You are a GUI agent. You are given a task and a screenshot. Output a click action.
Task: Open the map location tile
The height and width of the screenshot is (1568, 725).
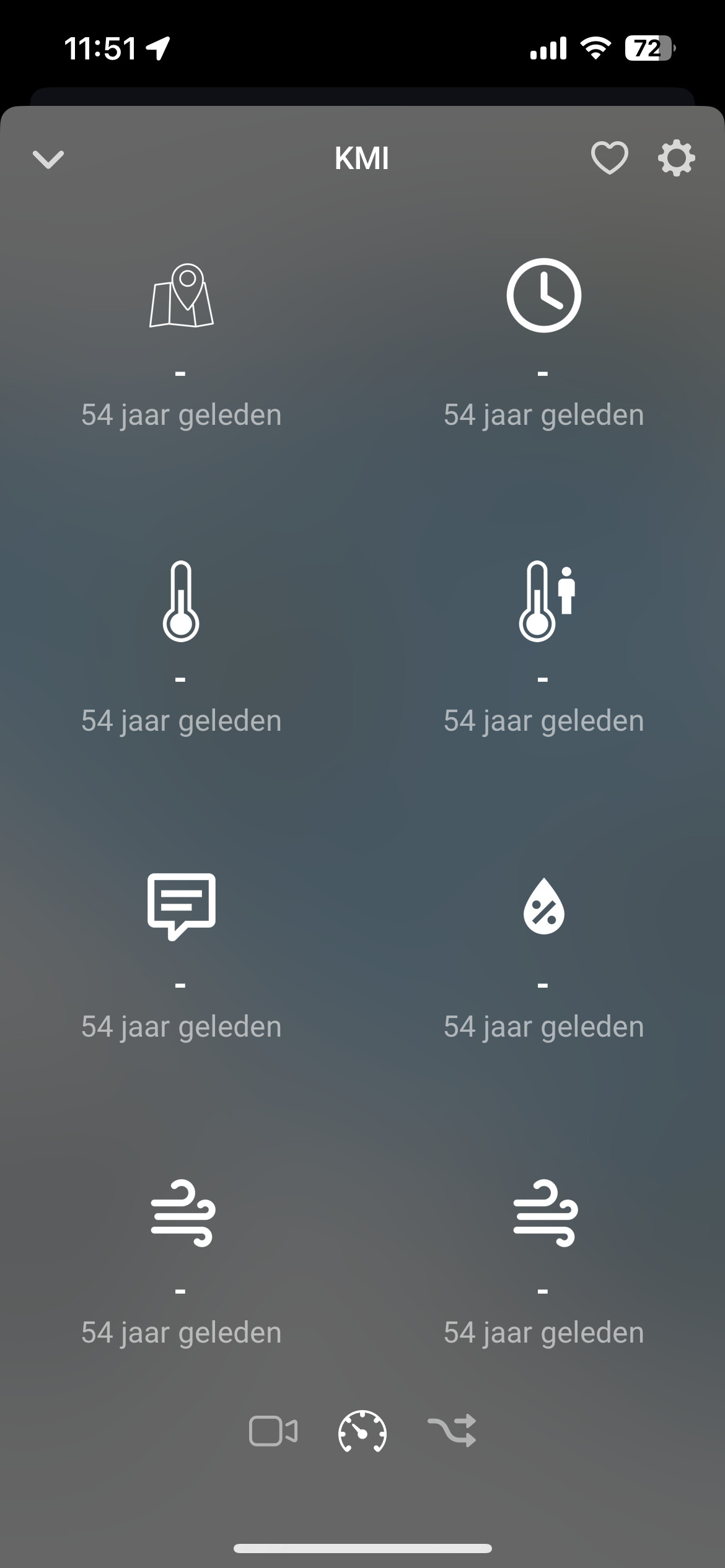click(x=182, y=296)
